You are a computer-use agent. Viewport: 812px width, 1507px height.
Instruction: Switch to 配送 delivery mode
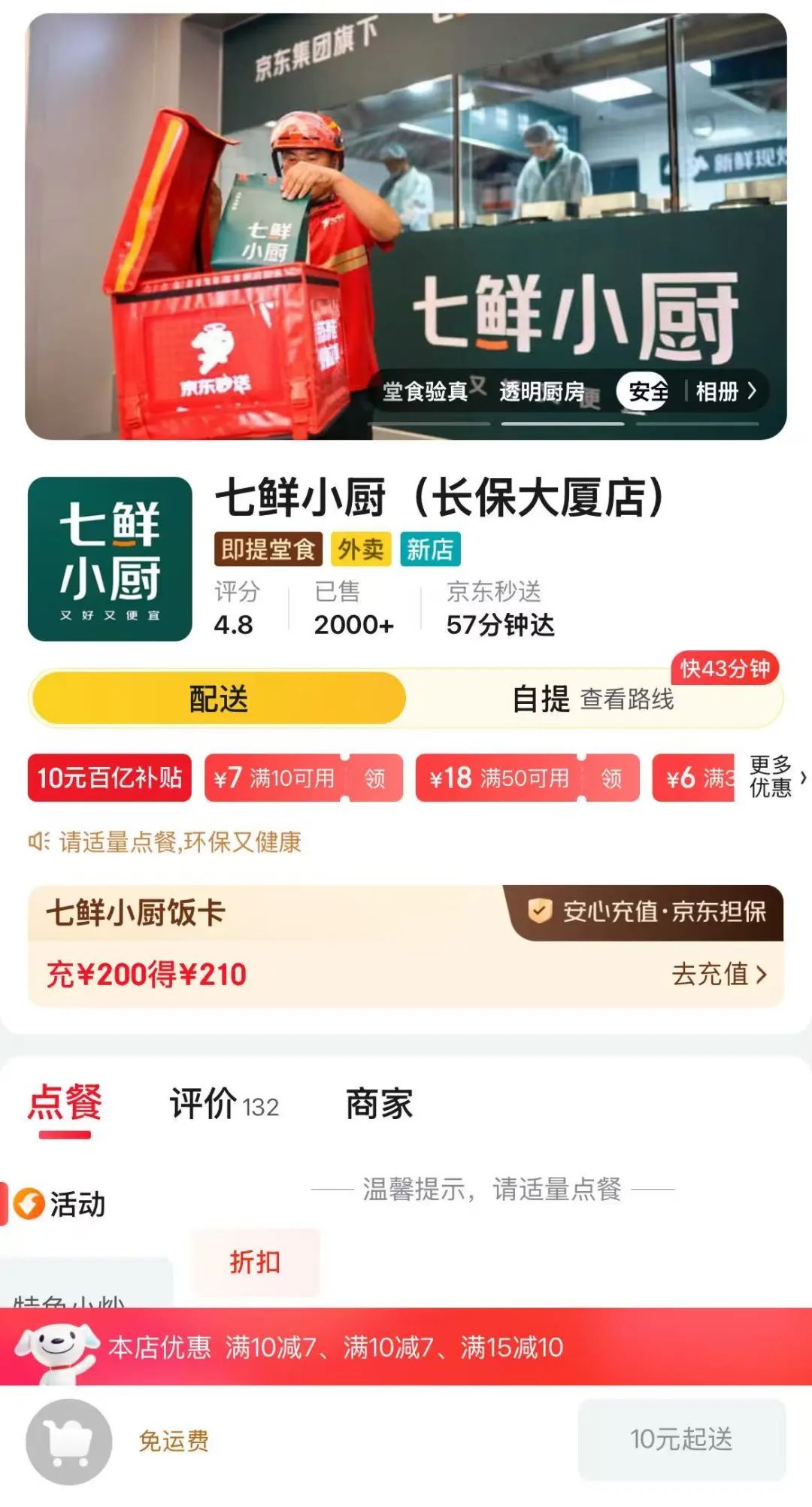point(219,699)
